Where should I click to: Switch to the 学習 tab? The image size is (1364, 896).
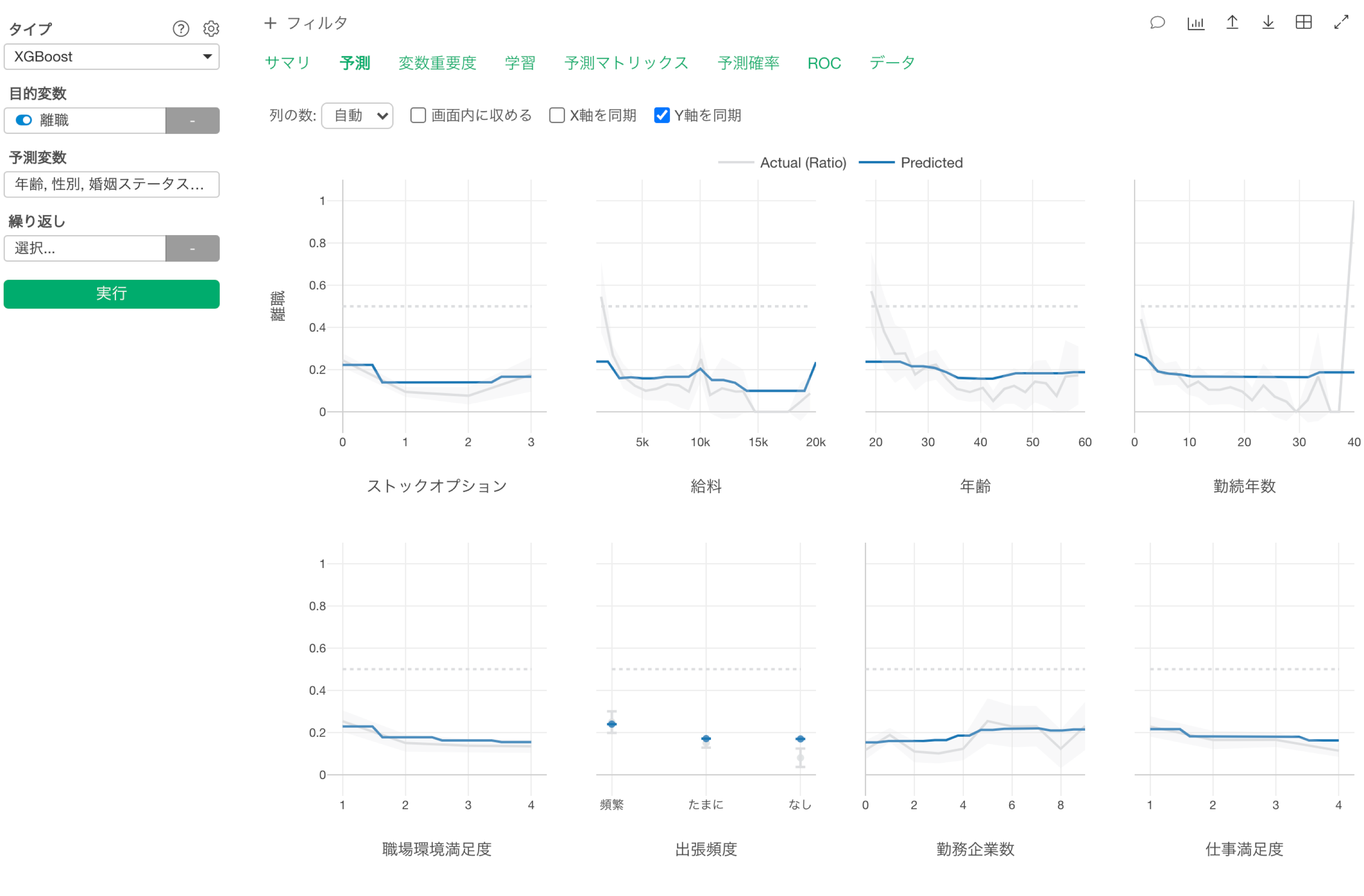(520, 63)
